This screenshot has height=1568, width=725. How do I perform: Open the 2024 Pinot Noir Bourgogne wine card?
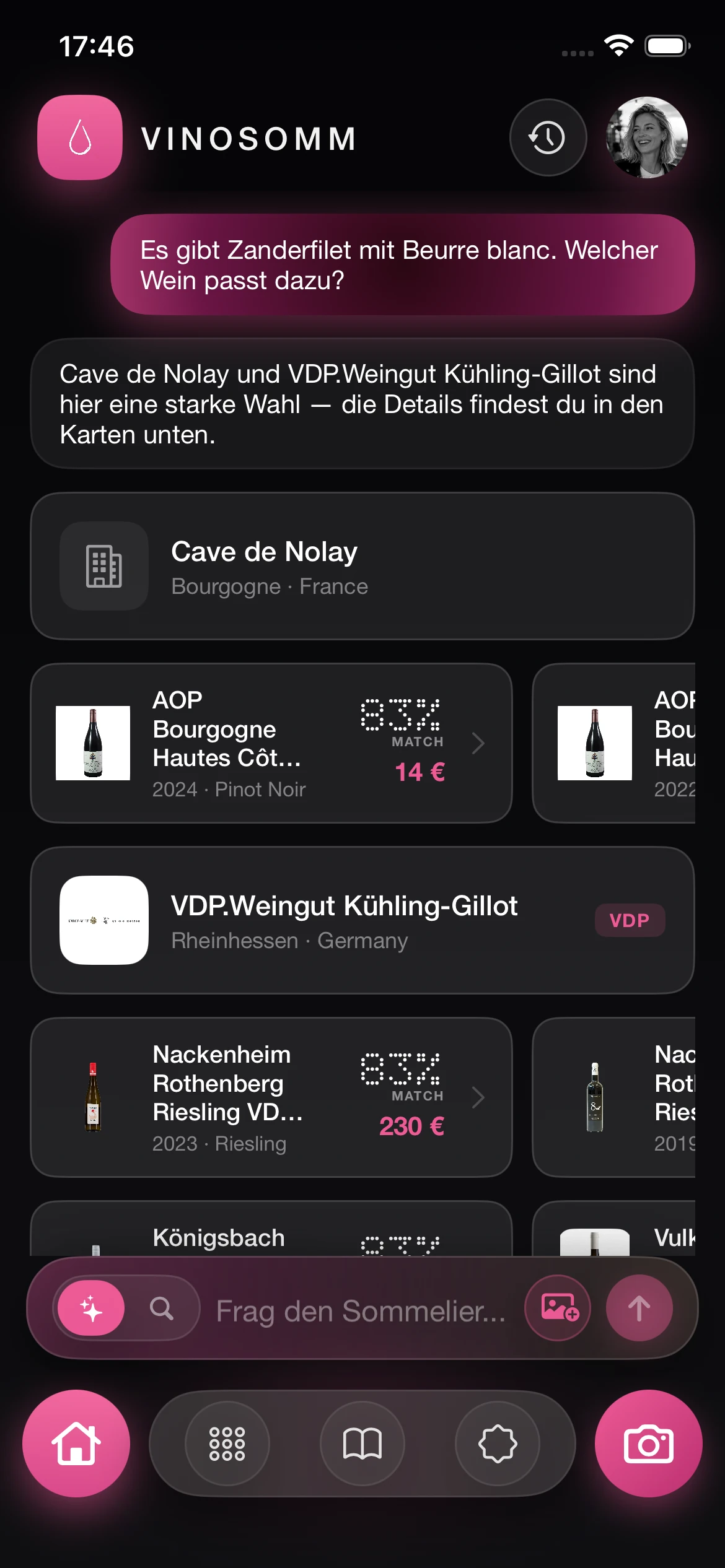pyautogui.click(x=271, y=743)
